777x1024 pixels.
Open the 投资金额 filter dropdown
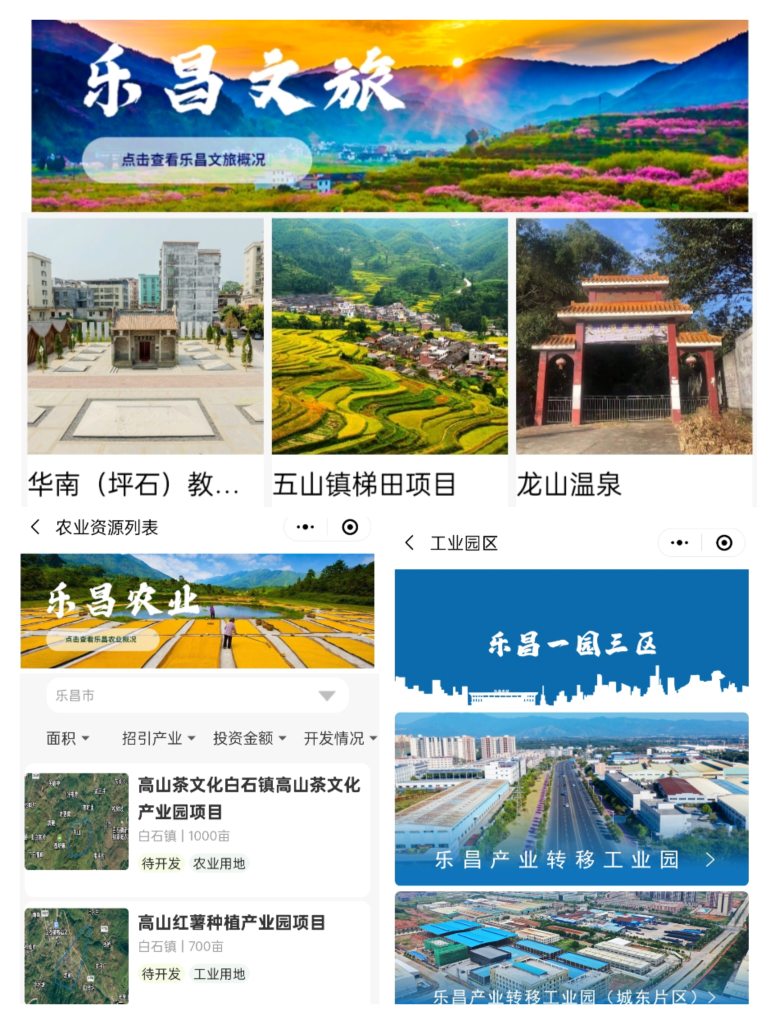[252, 736]
